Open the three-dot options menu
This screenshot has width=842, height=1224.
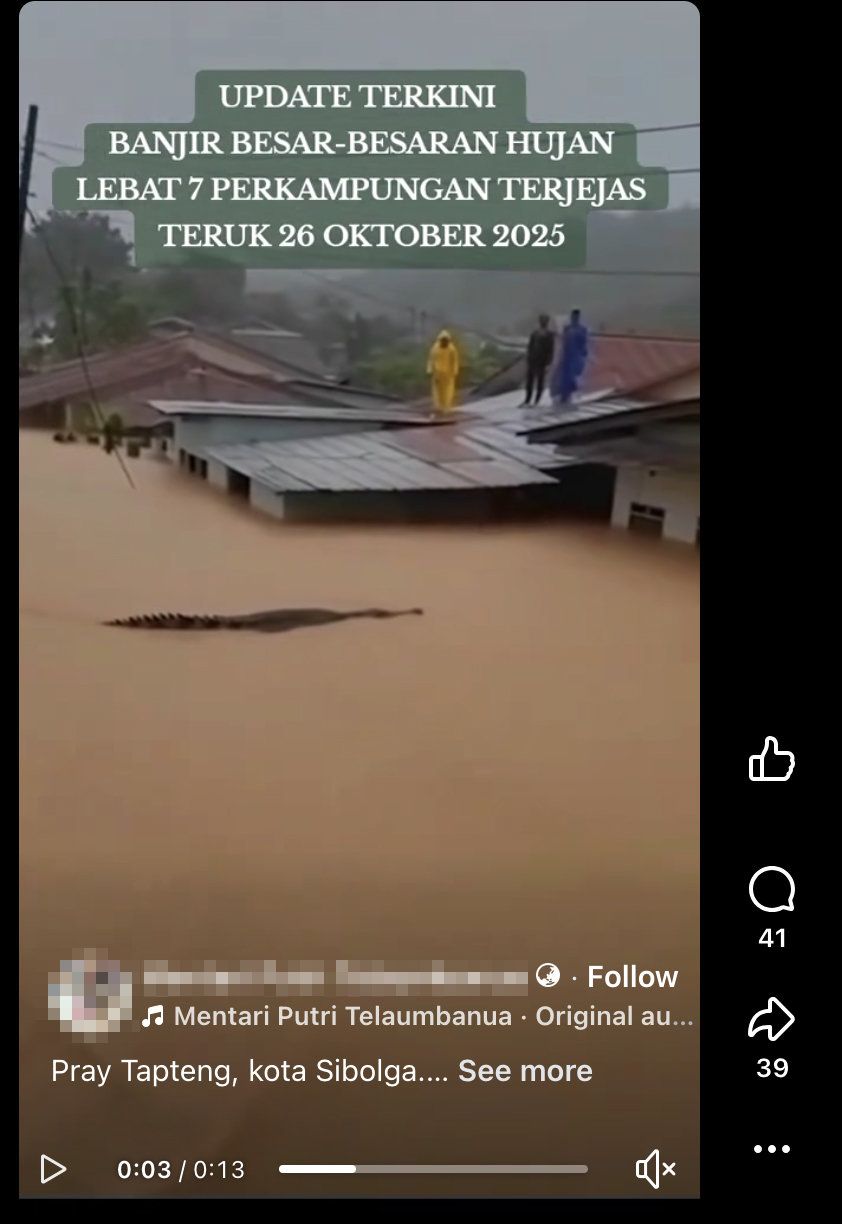click(x=771, y=1150)
